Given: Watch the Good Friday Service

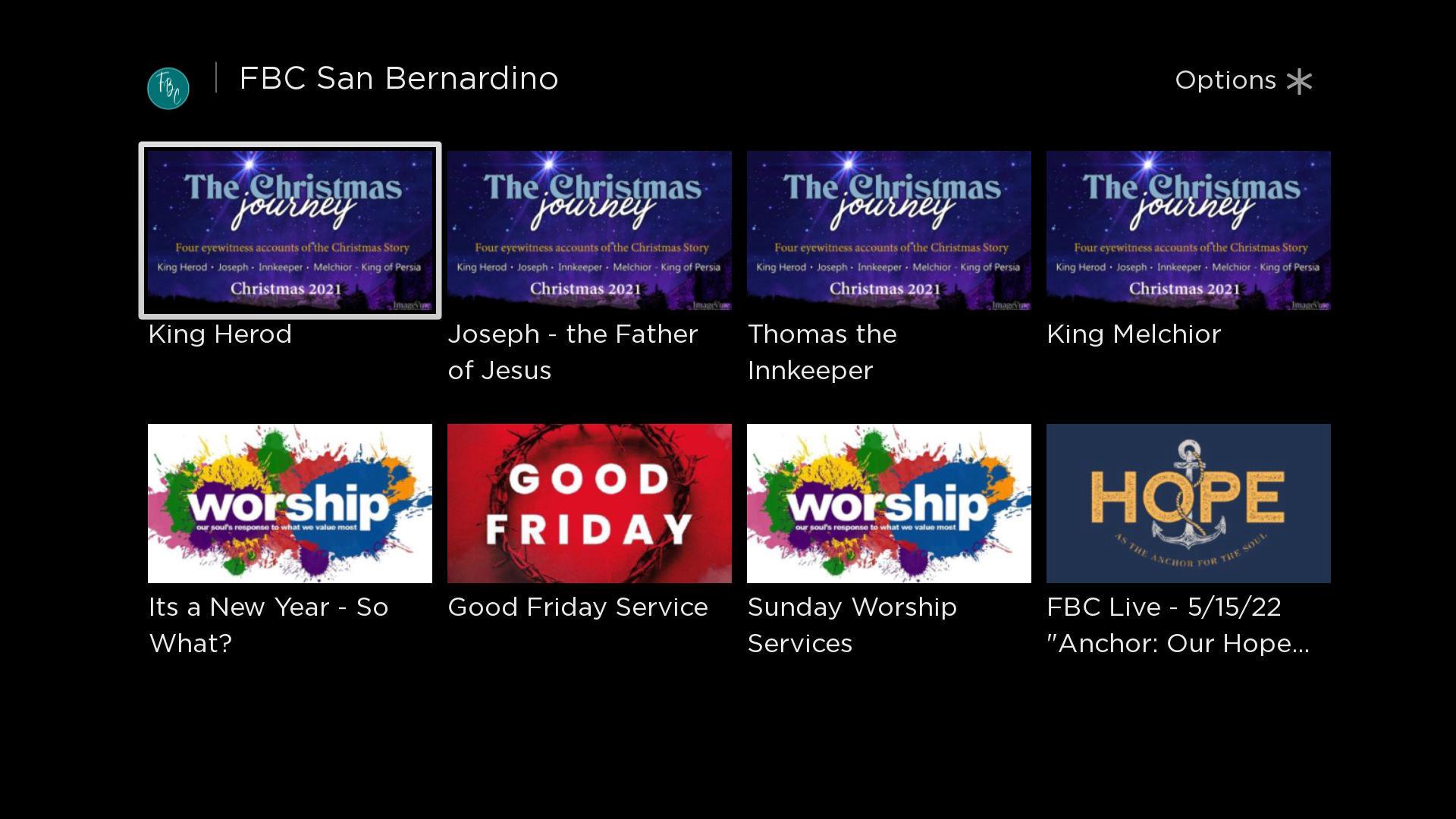Looking at the screenshot, I should tap(589, 504).
